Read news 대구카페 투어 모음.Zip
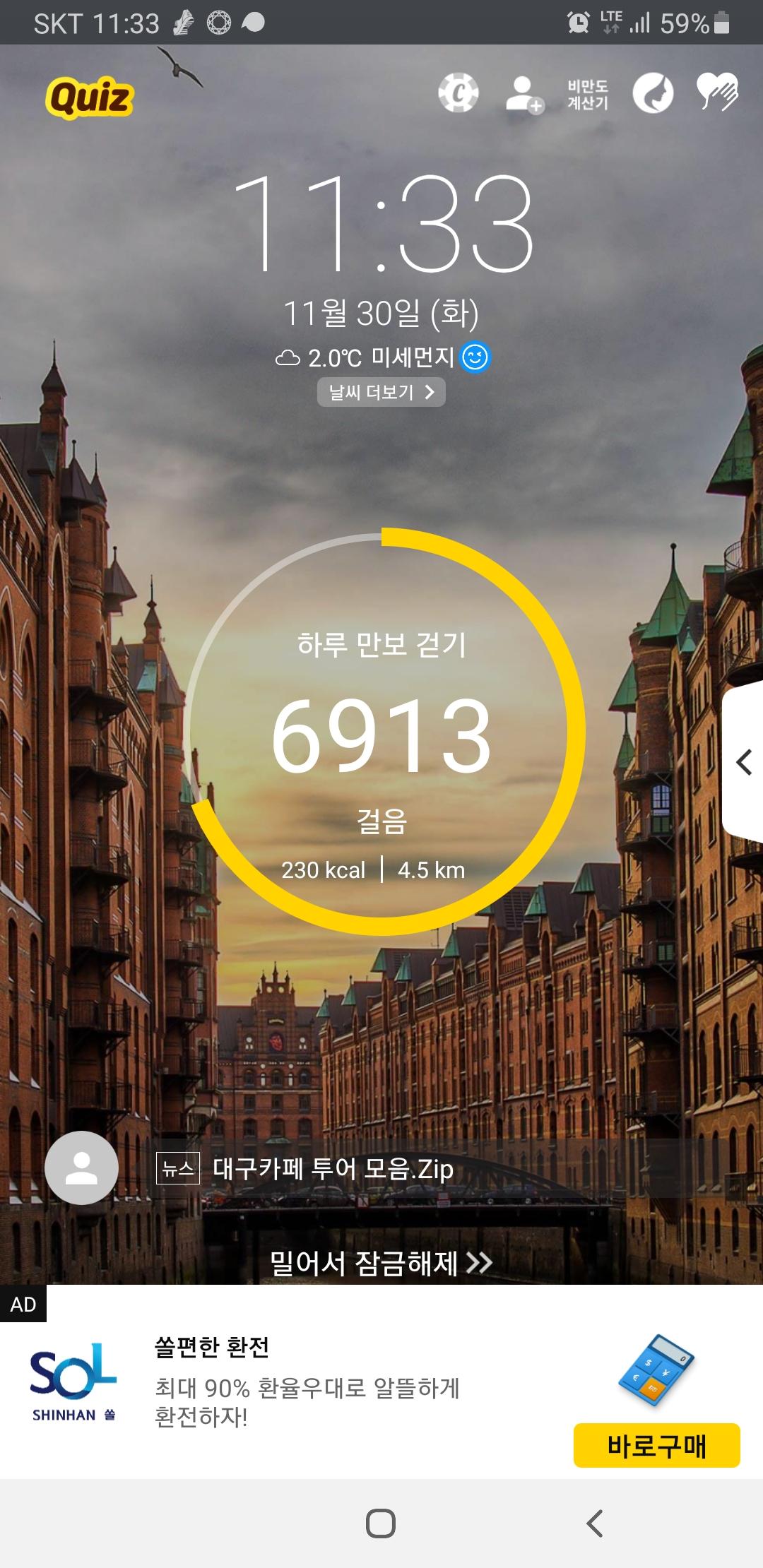Image resolution: width=763 pixels, height=1568 pixels. 333,1169
